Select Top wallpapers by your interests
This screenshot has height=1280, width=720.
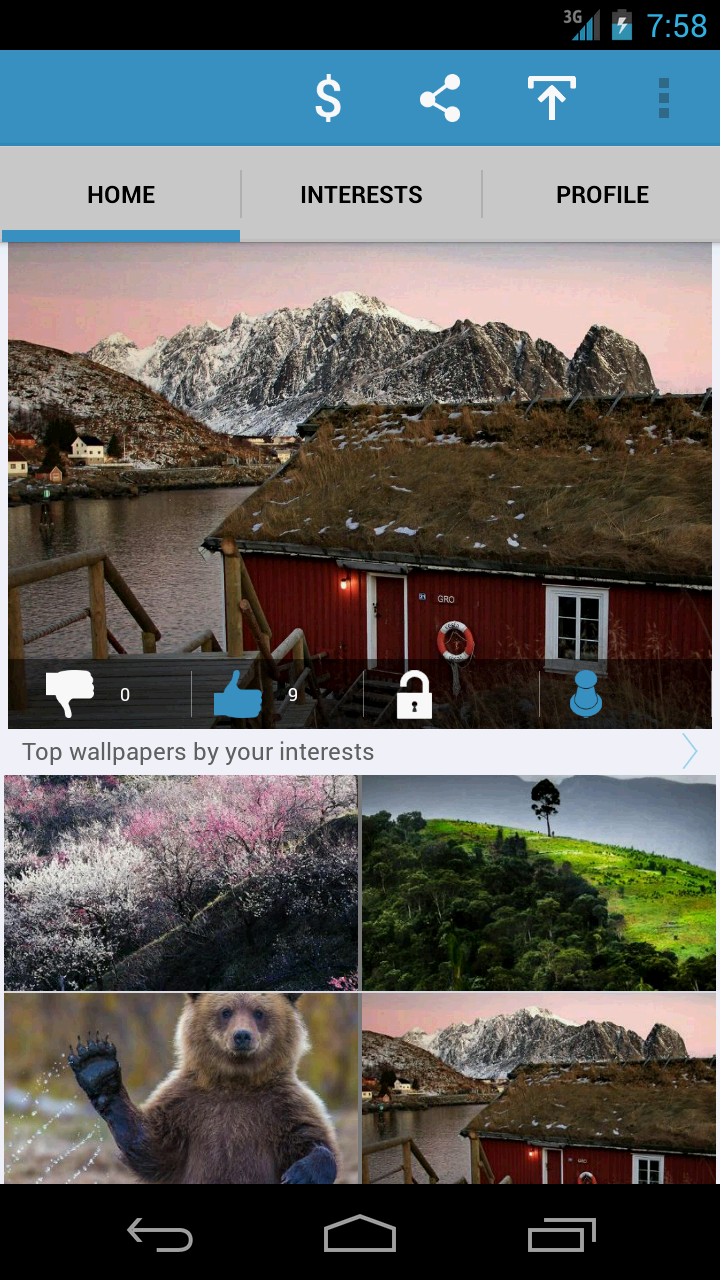(200, 751)
